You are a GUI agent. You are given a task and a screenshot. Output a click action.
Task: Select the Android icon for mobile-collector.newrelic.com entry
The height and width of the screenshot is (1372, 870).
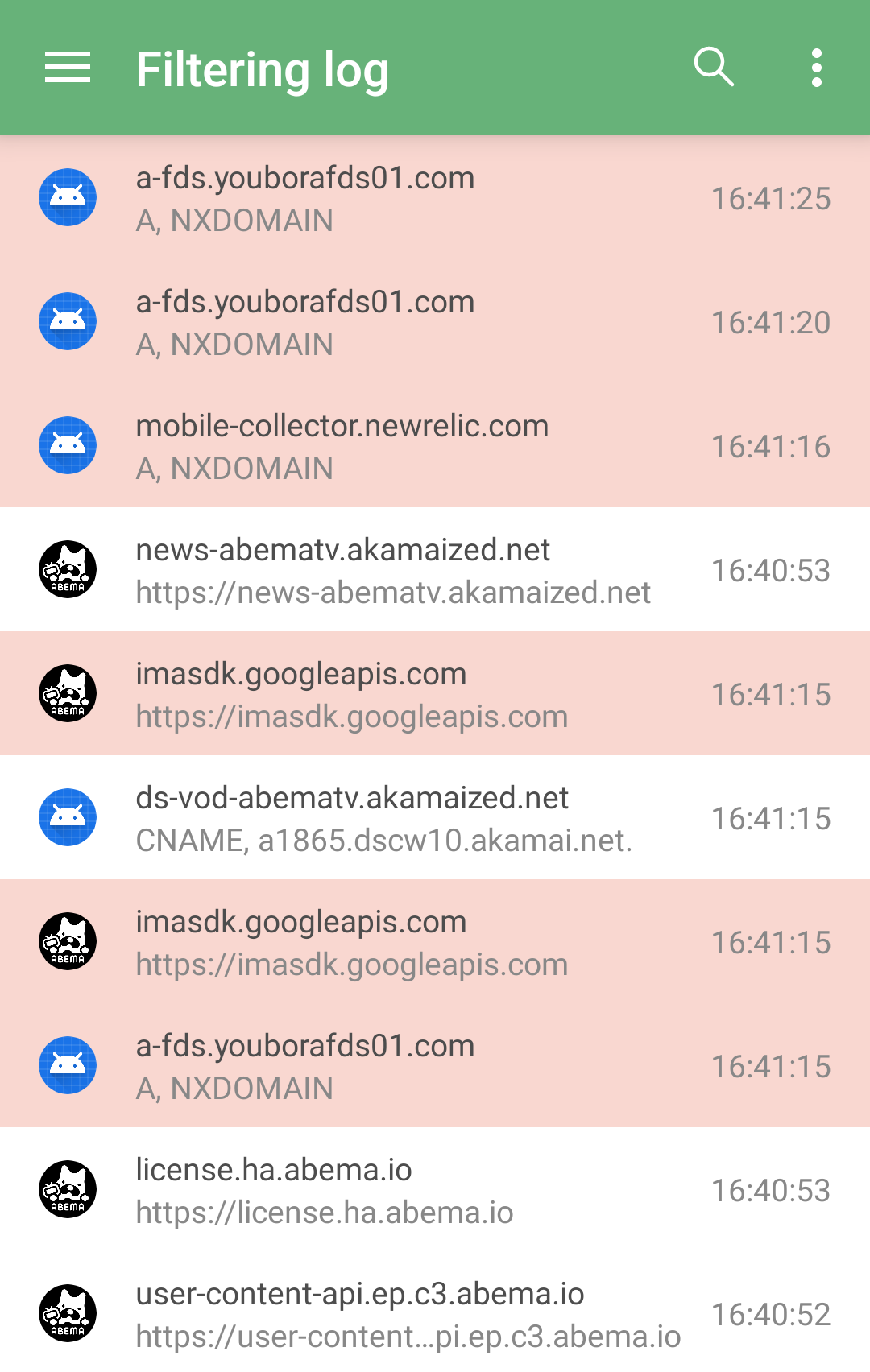[x=68, y=444]
